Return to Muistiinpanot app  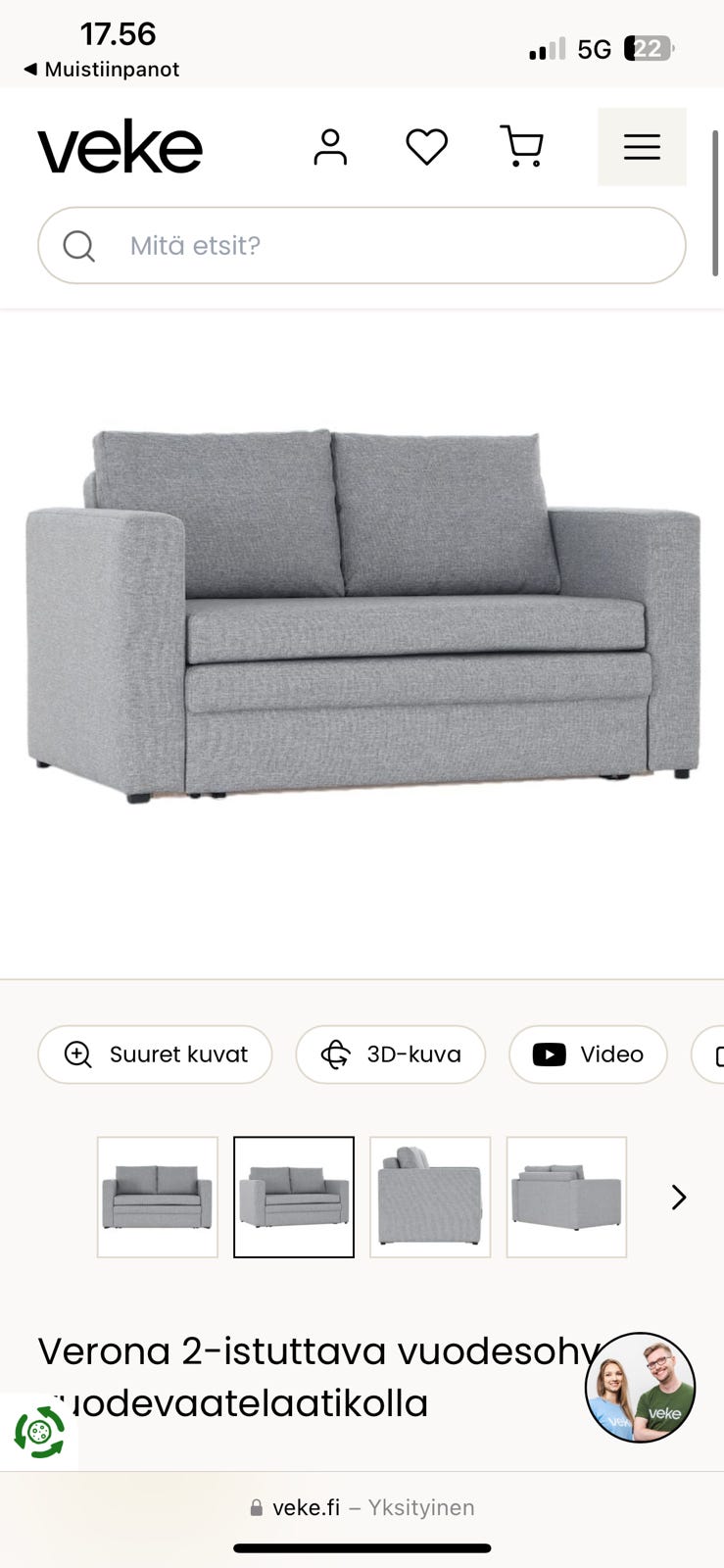tap(101, 70)
